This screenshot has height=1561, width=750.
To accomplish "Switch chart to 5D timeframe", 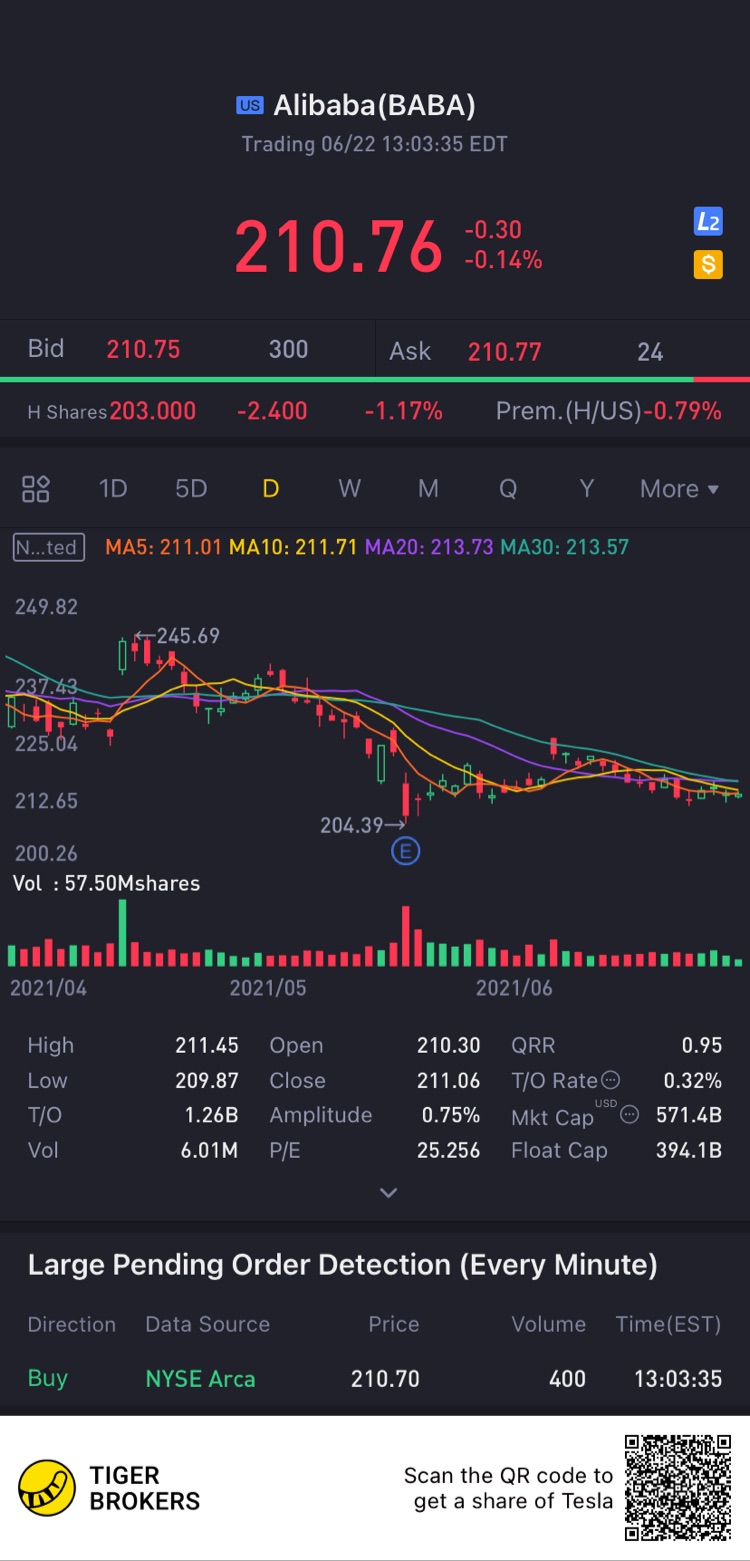I will 191,489.
